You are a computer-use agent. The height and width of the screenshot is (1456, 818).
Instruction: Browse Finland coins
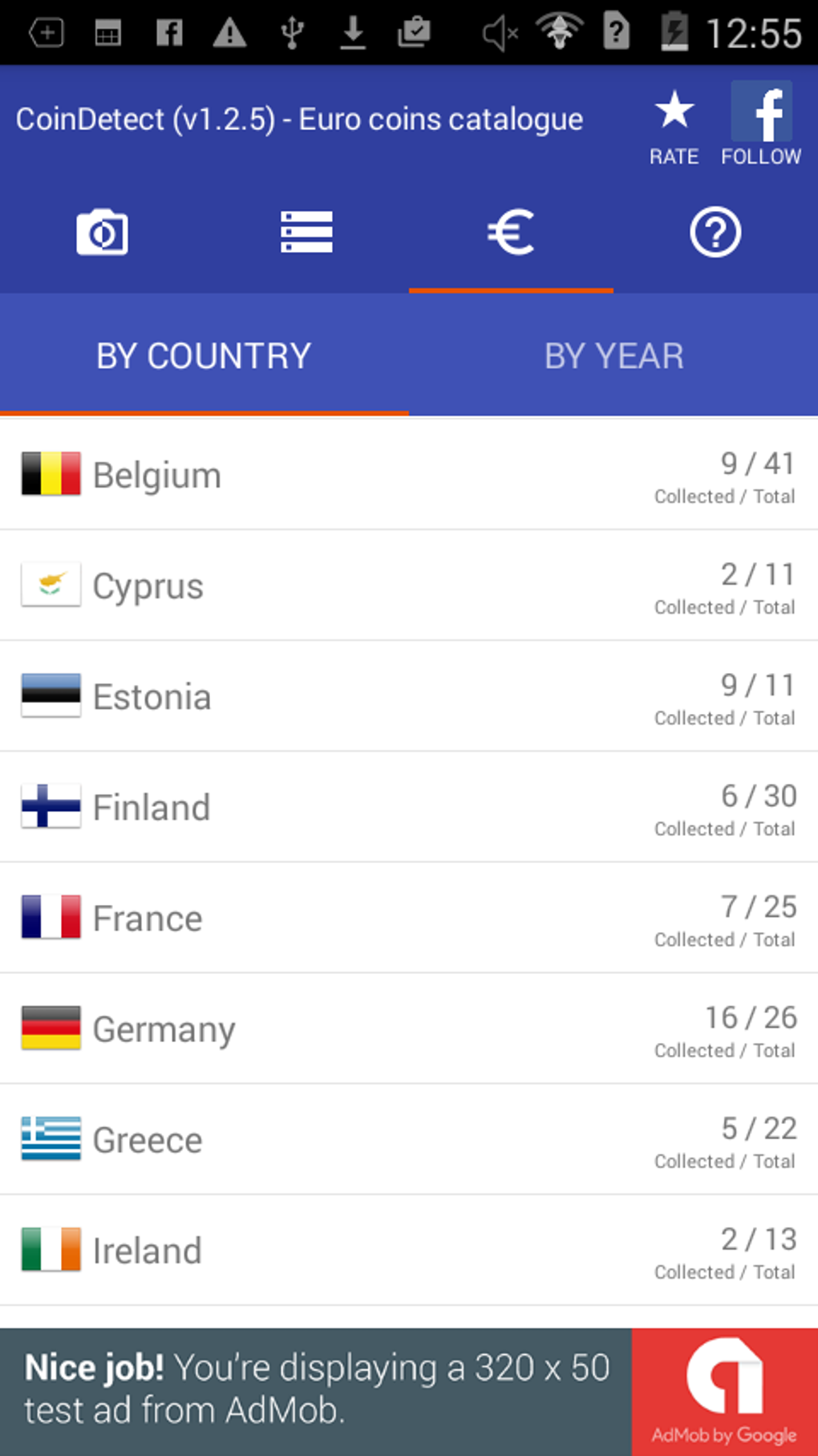[409, 807]
